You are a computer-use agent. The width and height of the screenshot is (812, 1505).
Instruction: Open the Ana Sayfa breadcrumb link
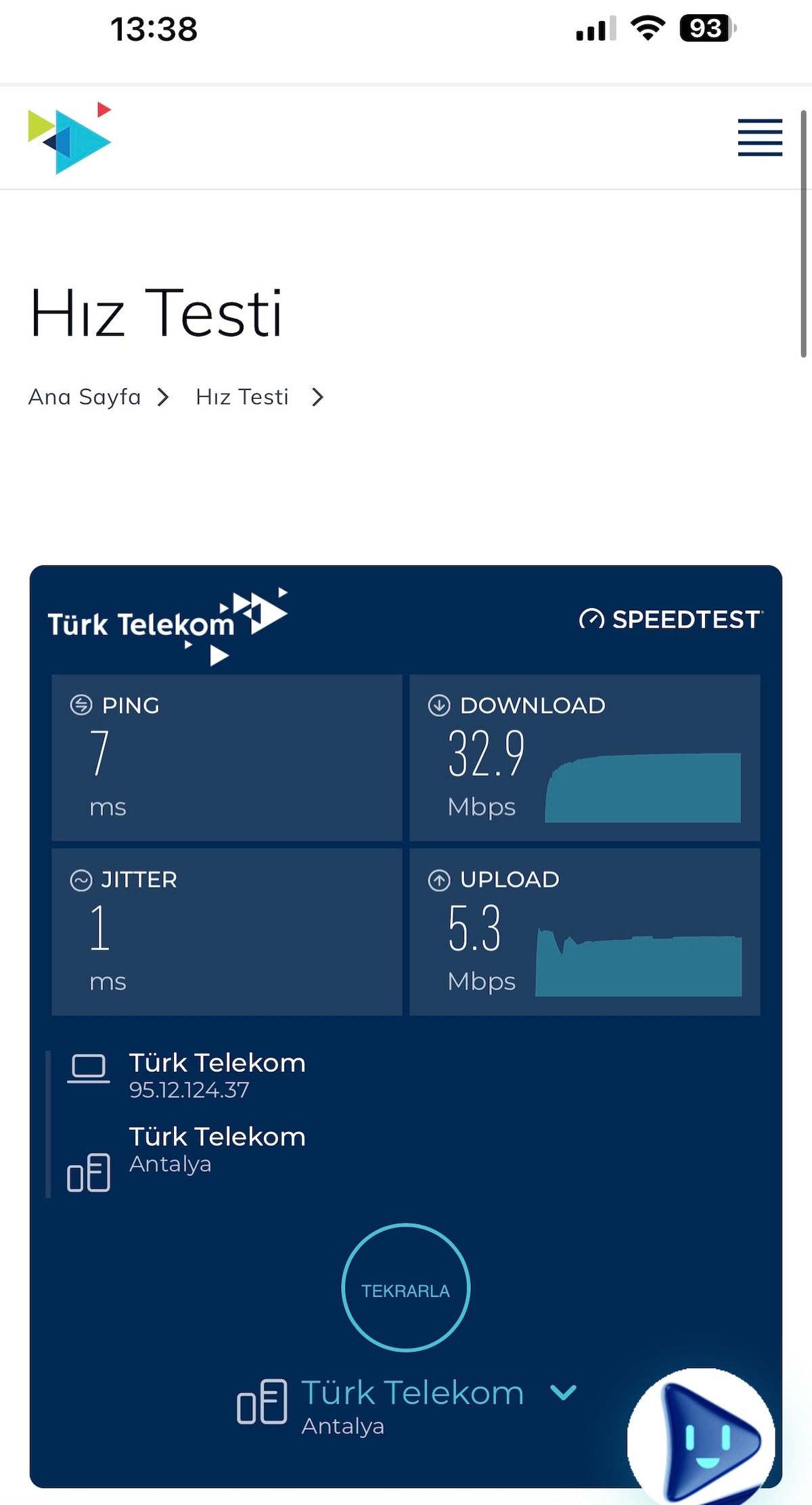click(85, 397)
